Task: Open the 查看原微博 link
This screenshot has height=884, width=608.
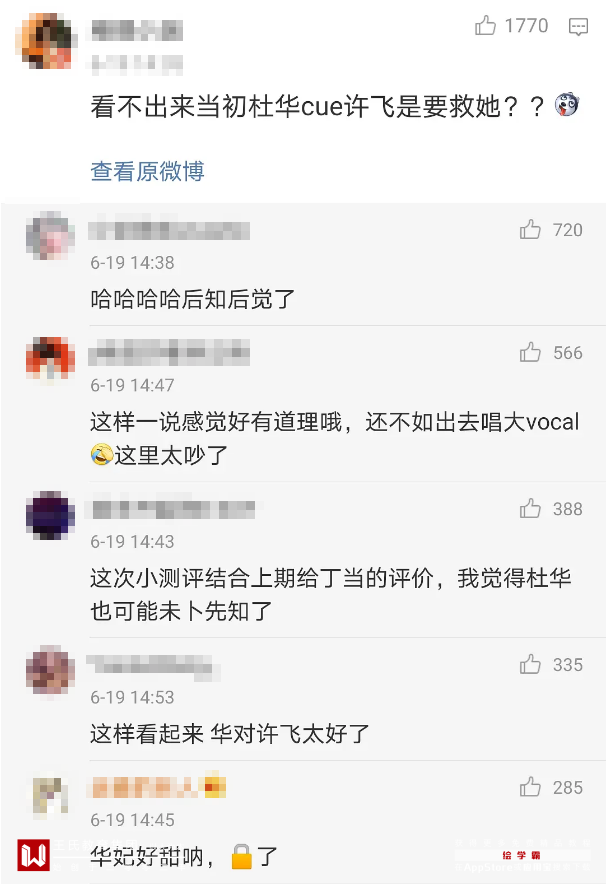Action: pyautogui.click(x=147, y=171)
